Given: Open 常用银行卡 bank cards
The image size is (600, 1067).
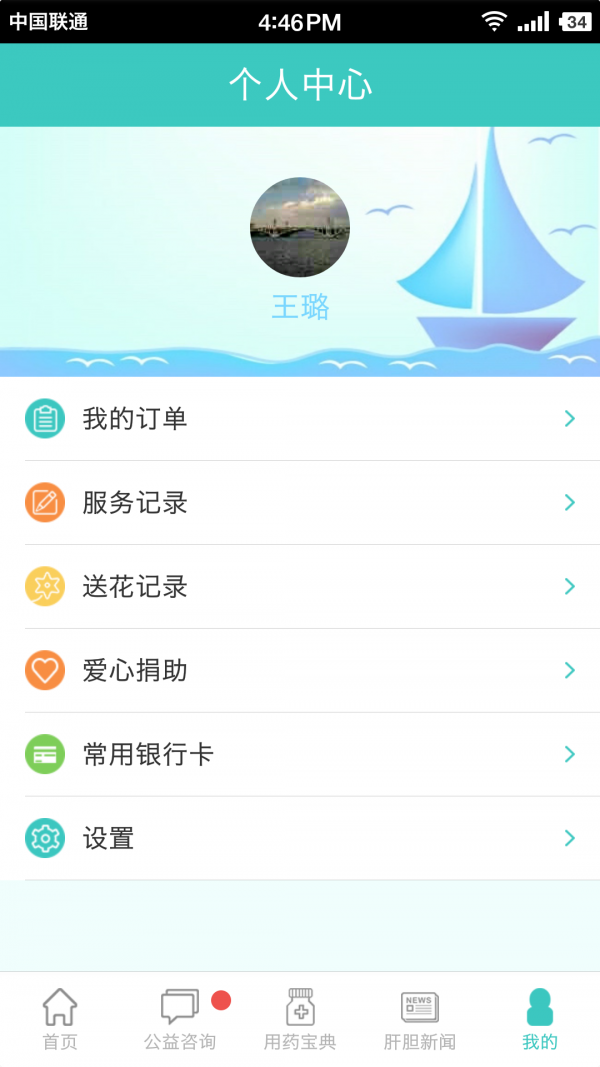Looking at the screenshot, I should pyautogui.click(x=300, y=755).
